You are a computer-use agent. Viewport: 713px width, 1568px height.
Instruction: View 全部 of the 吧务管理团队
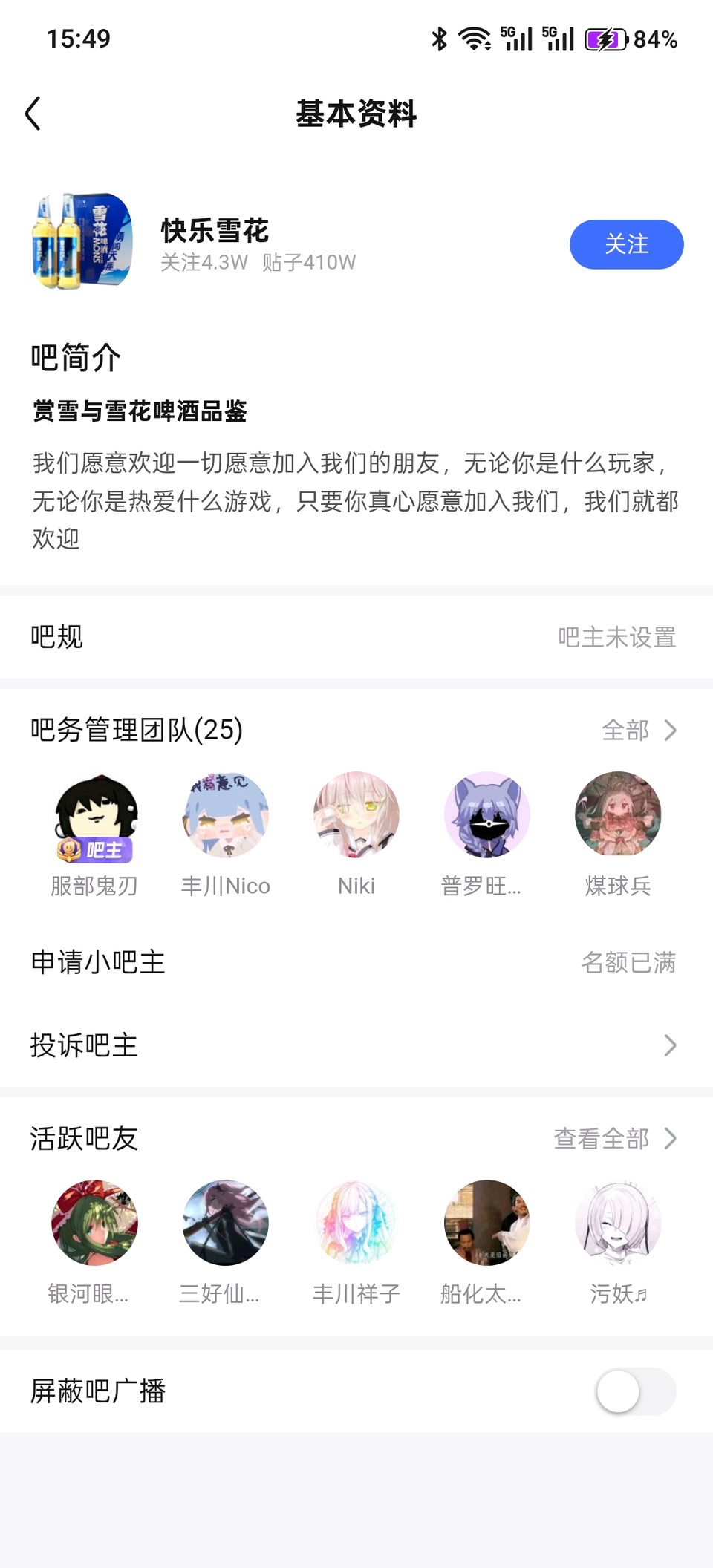coord(639,730)
